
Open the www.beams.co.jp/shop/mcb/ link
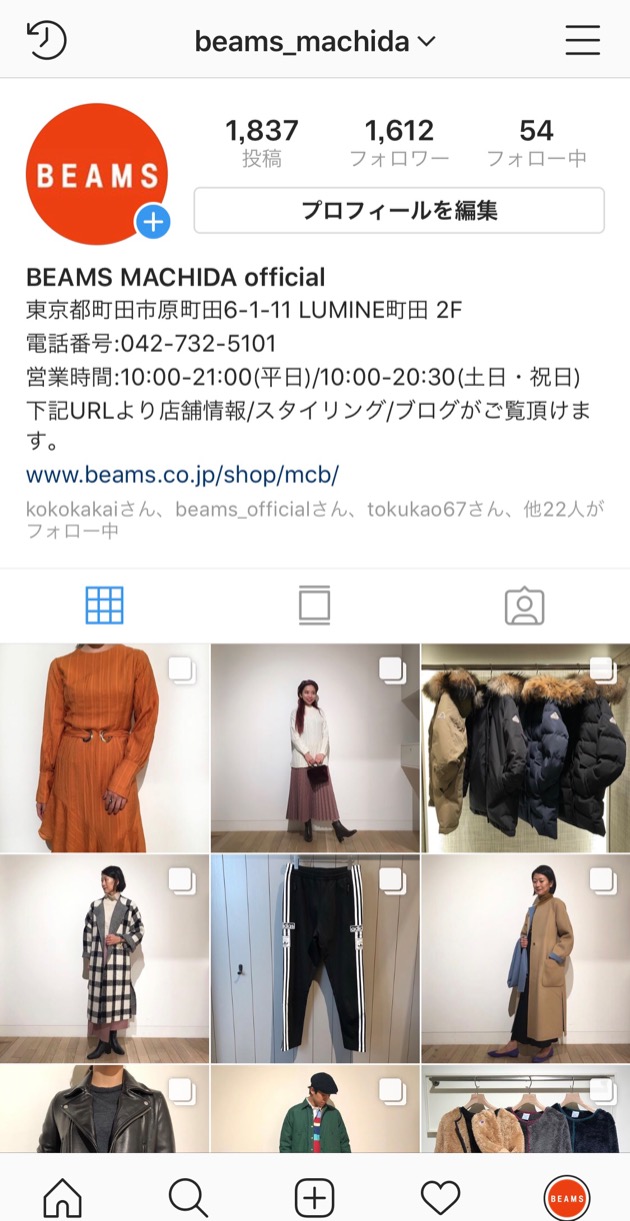182,474
